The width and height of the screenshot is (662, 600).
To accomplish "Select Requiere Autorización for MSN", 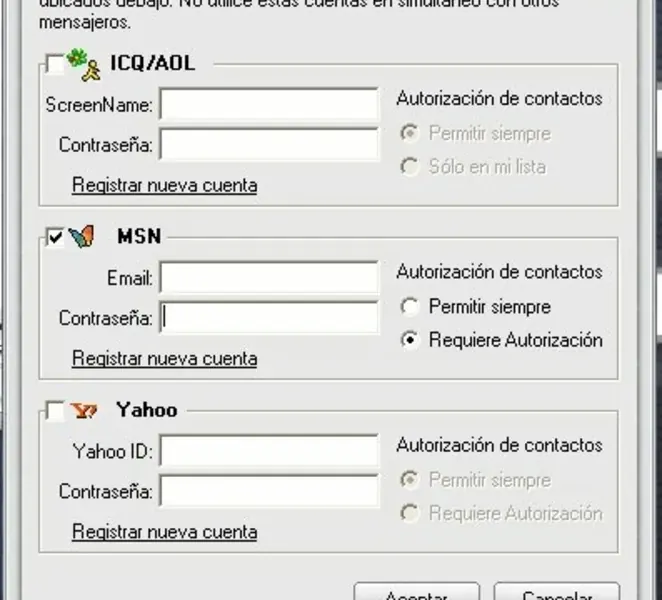I will pos(409,340).
